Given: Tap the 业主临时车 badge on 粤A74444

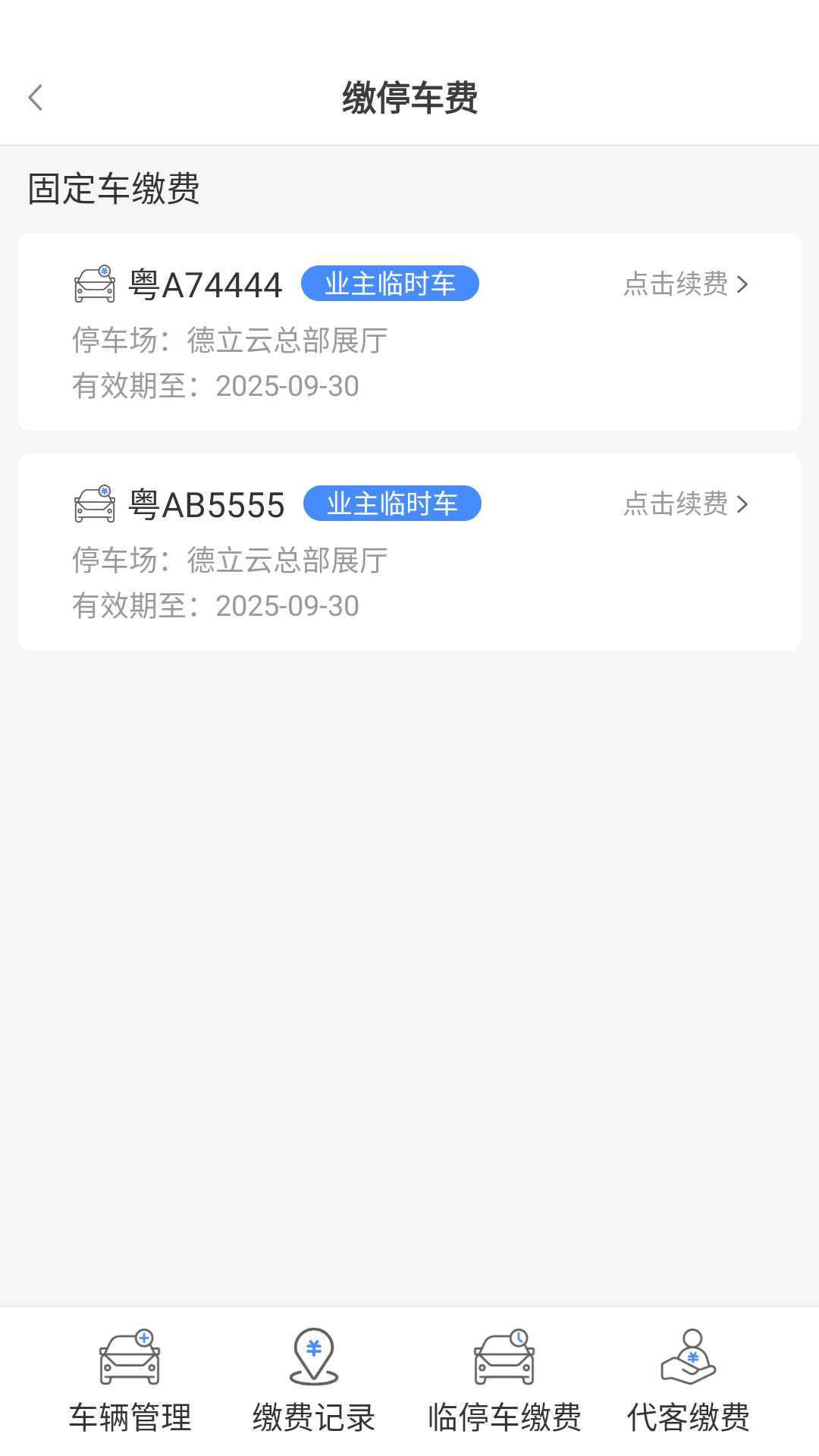Looking at the screenshot, I should [x=389, y=283].
